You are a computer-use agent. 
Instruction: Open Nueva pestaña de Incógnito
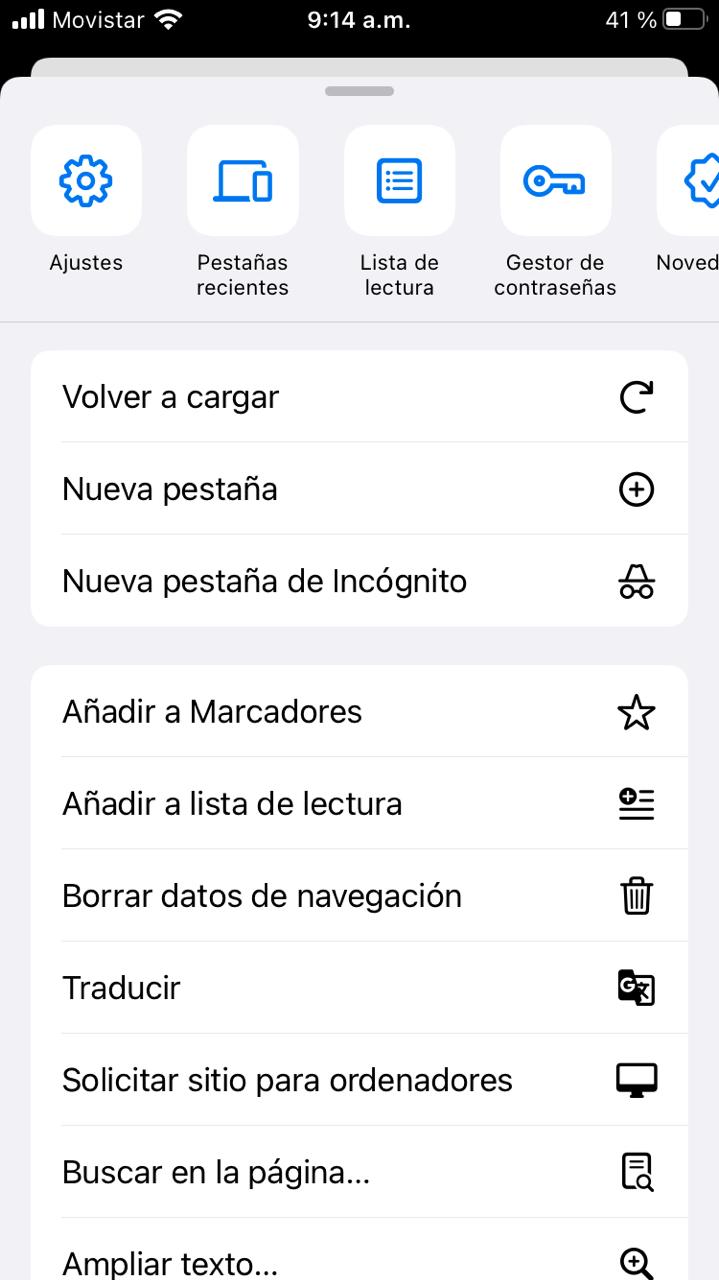coord(359,581)
